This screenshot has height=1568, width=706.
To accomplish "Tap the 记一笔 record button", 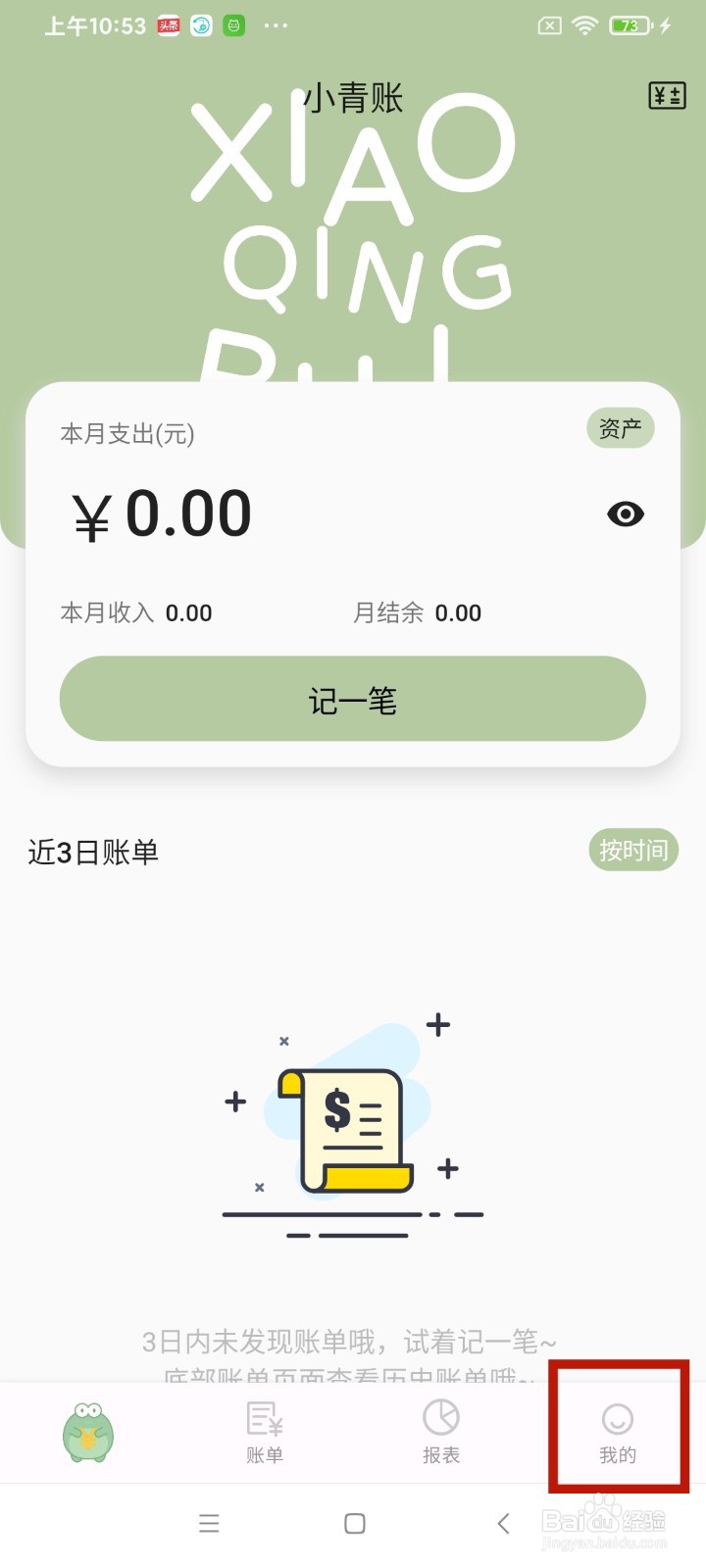I will click(x=352, y=699).
